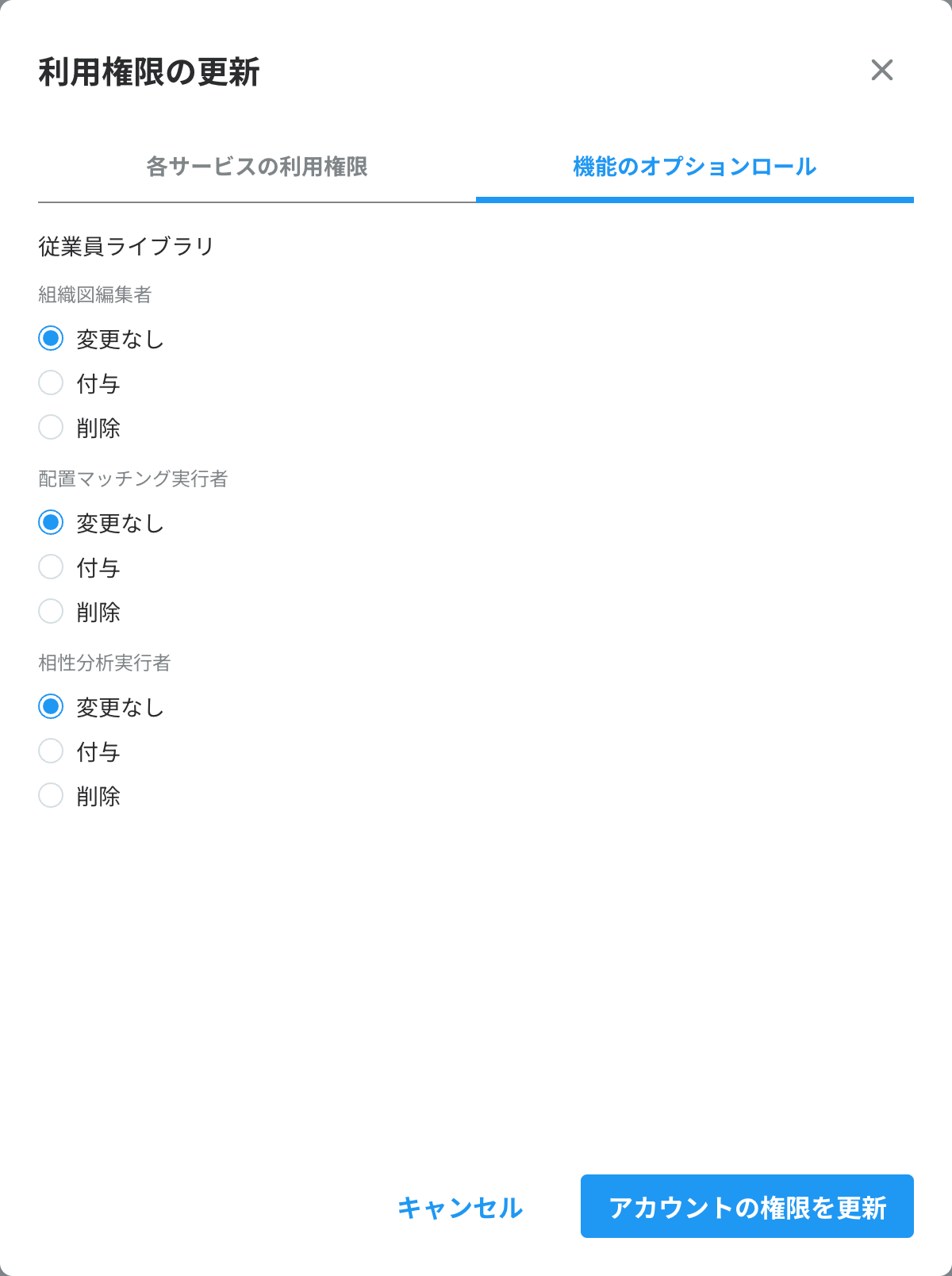The height and width of the screenshot is (1276, 952).
Task: Choose 付与 for 組織図編集者
Action: 51,383
